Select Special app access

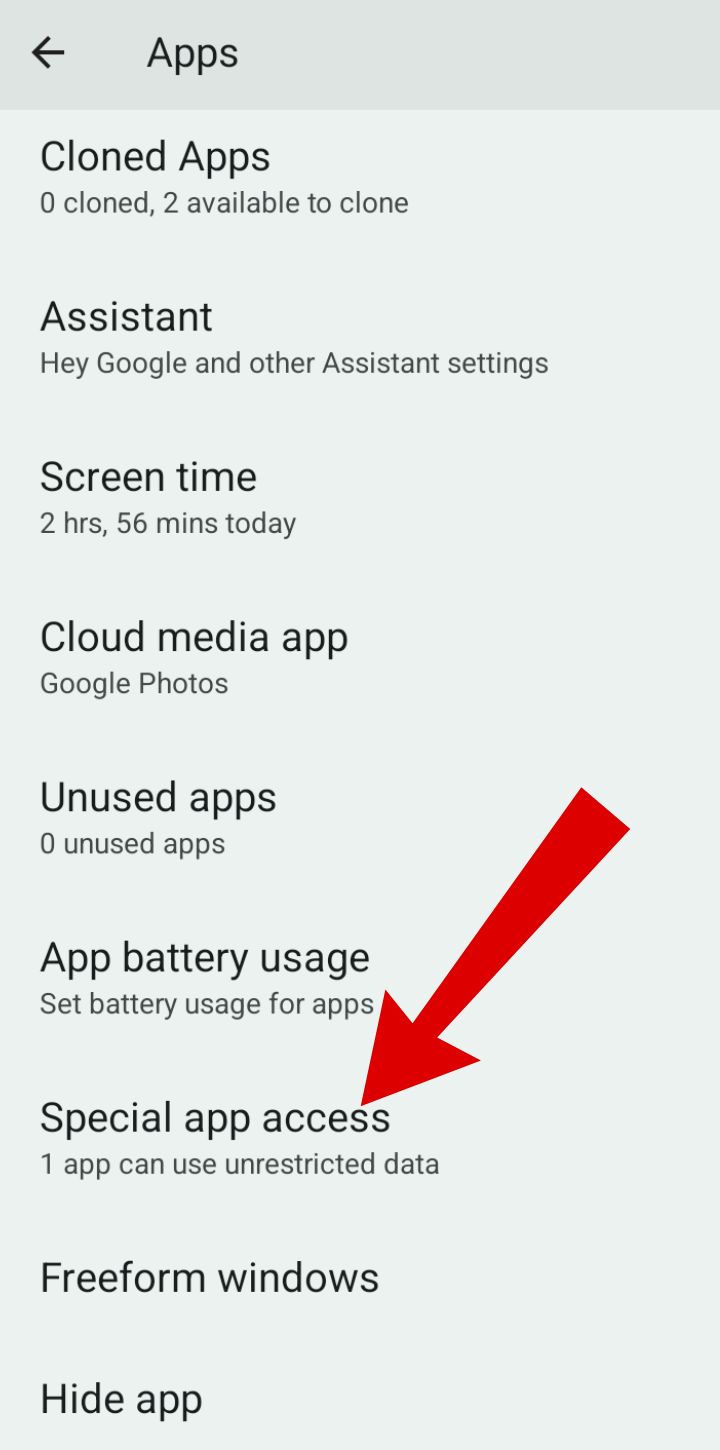(x=215, y=1137)
